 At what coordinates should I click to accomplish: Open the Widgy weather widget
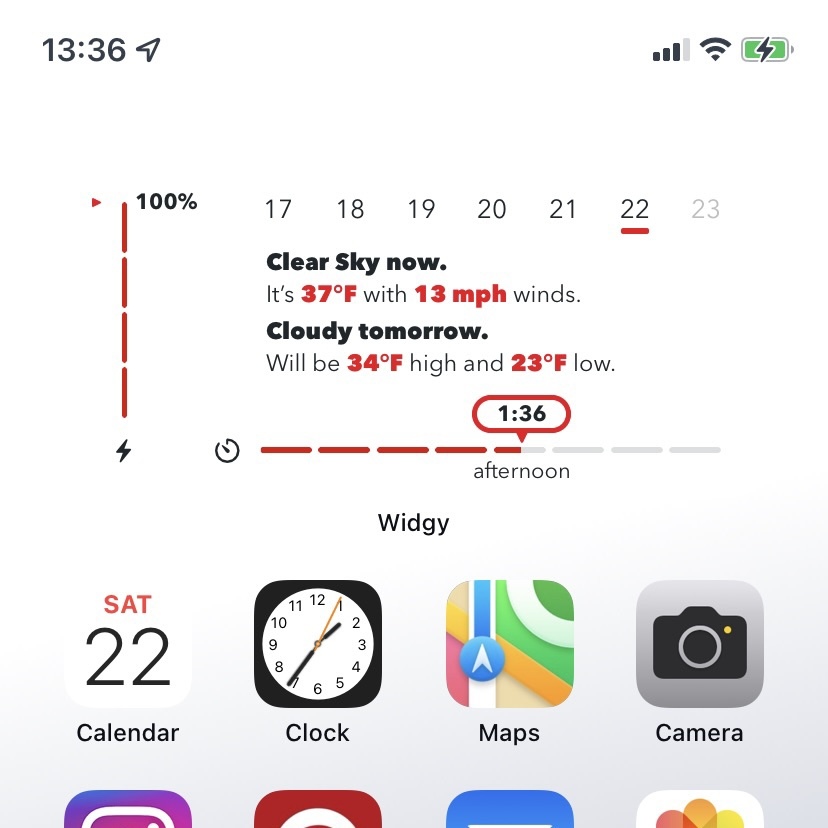coord(414,330)
